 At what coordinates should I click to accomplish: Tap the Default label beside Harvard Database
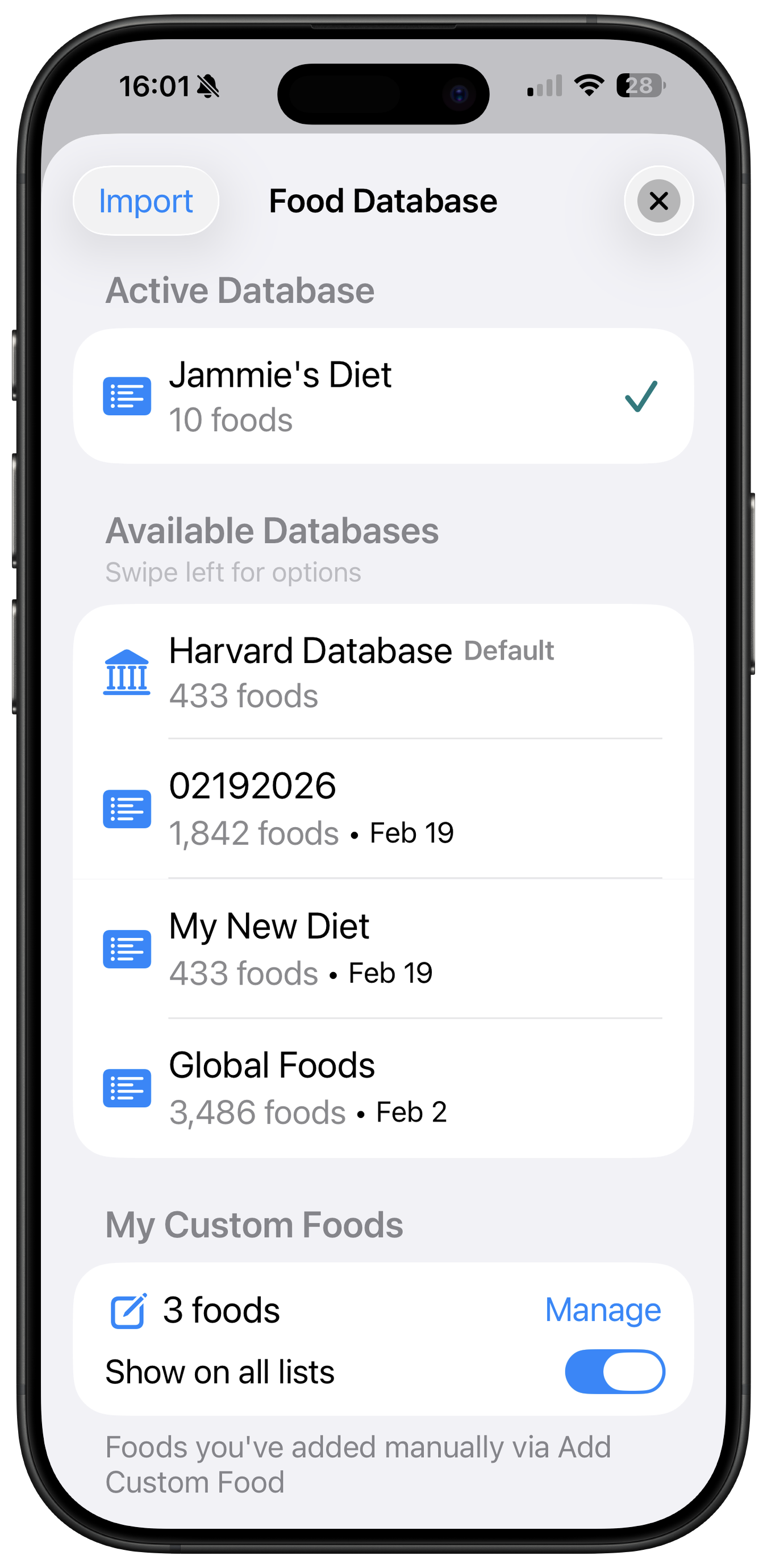coord(510,650)
